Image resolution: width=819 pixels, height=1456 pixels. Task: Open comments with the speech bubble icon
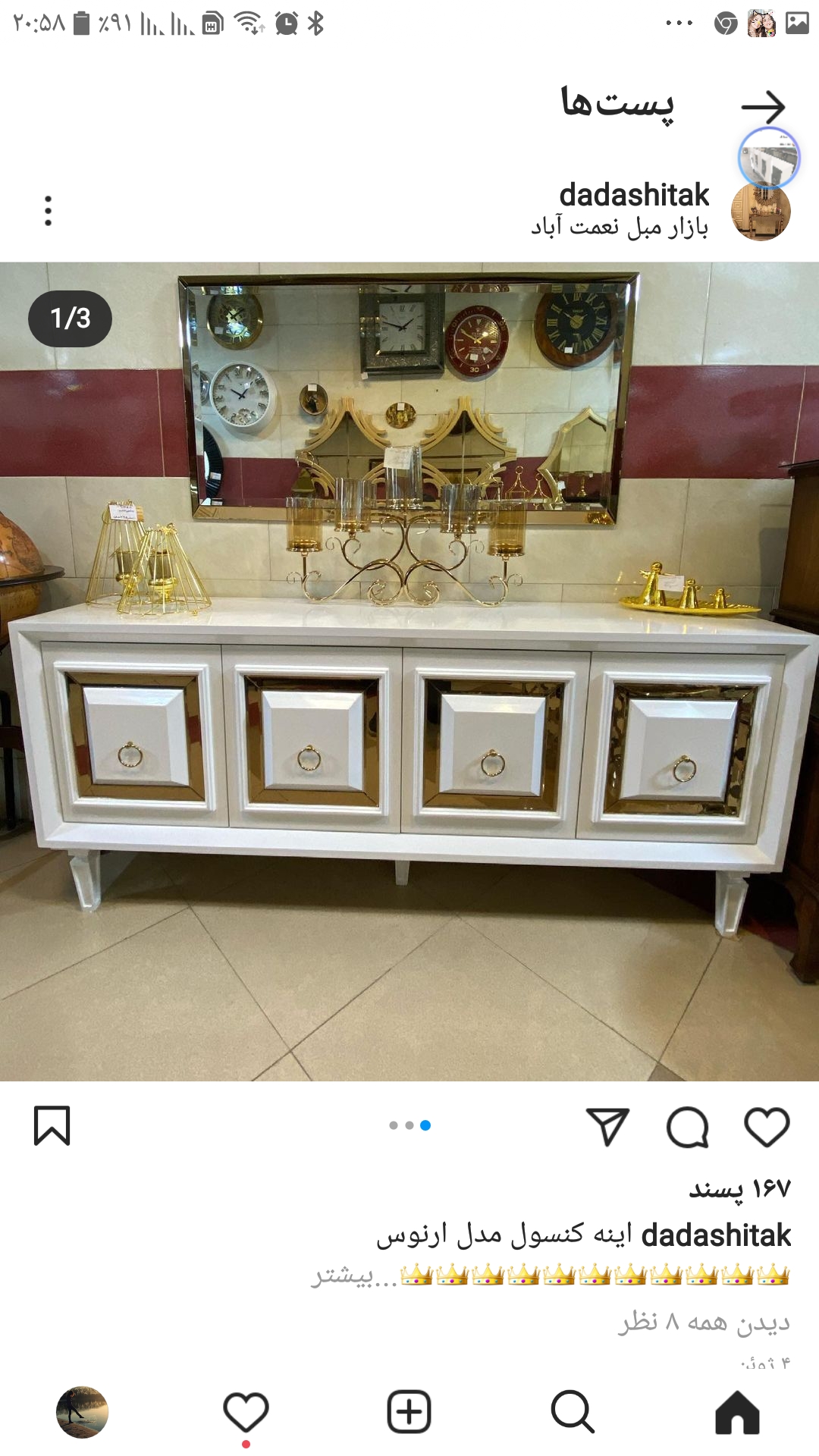coord(687,1127)
